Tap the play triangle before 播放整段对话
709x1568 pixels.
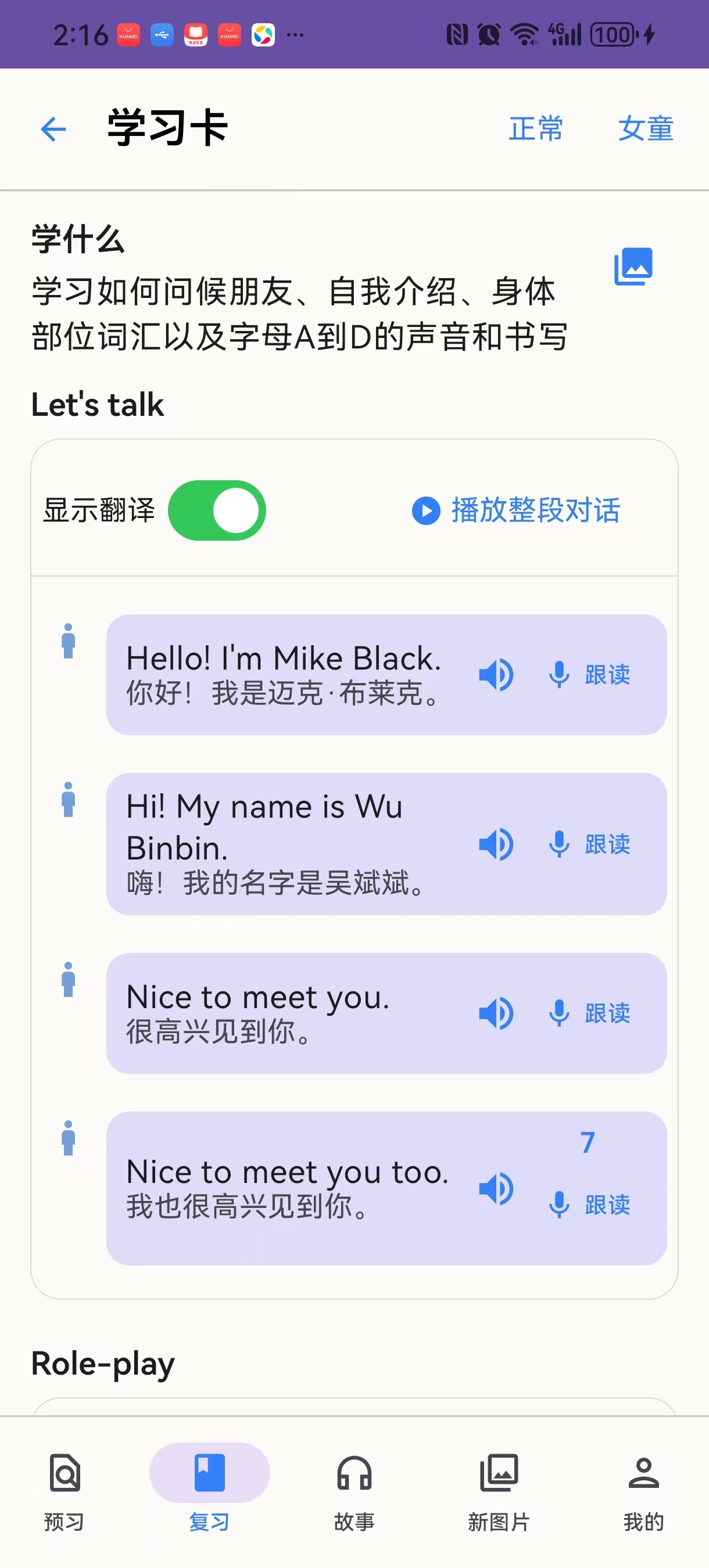[x=425, y=511]
